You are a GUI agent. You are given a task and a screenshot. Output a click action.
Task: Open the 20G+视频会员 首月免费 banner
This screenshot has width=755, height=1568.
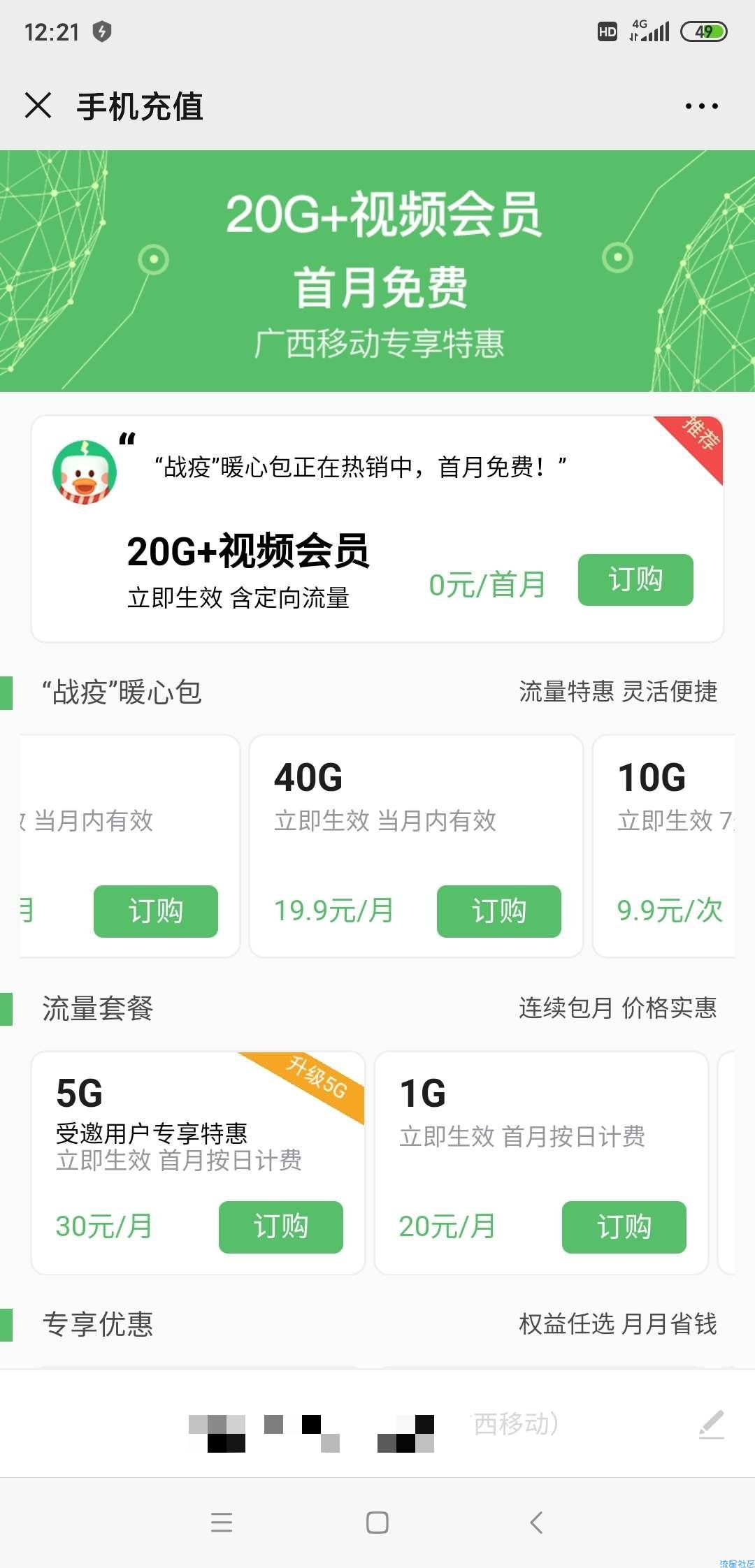(377, 271)
